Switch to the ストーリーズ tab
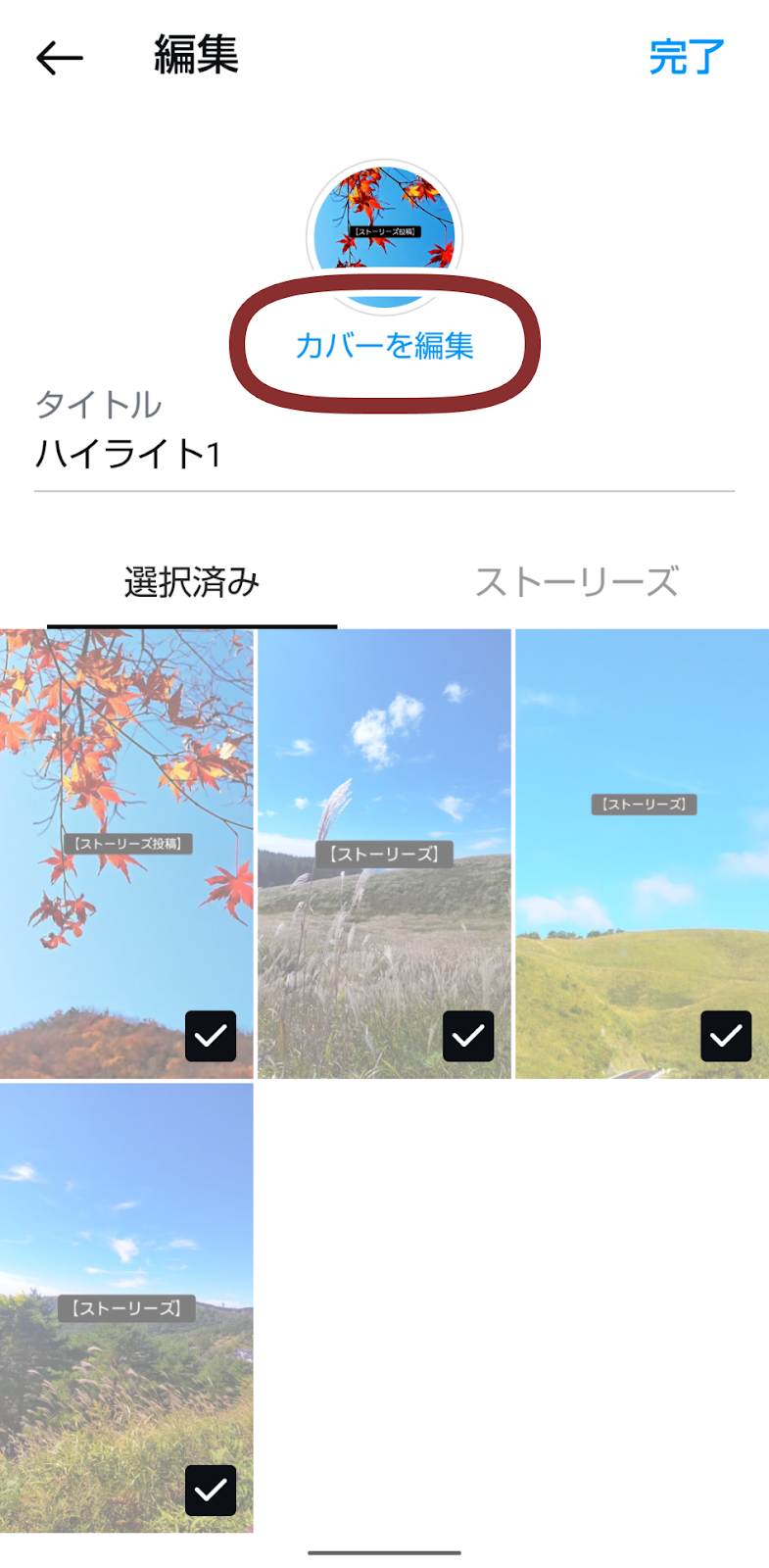 pos(576,582)
